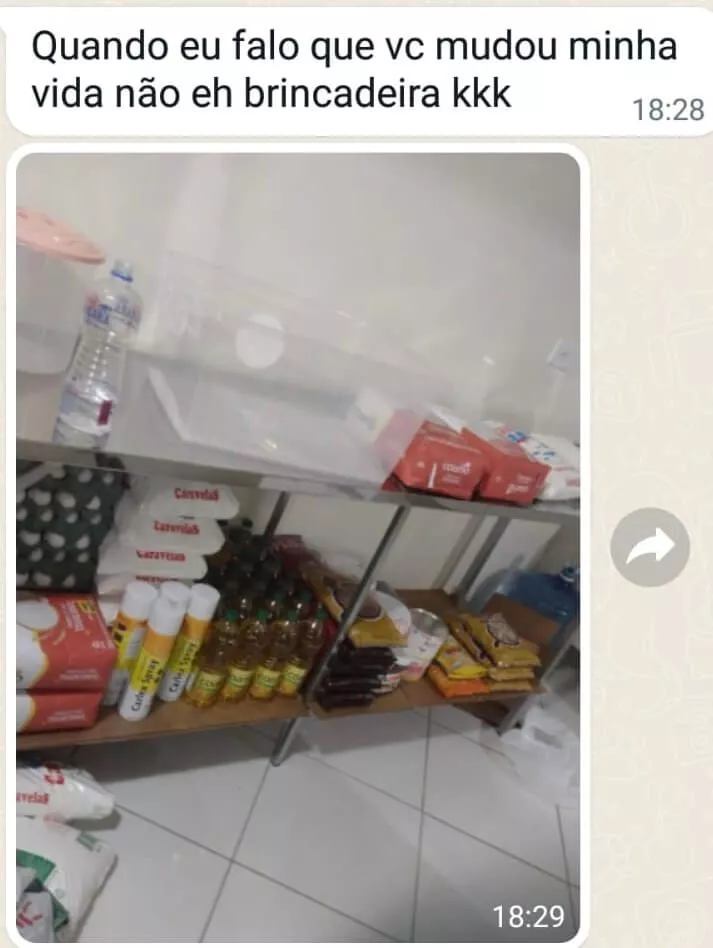Forward the photo using the arrow icon
This screenshot has width=713, height=948.
coord(650,546)
